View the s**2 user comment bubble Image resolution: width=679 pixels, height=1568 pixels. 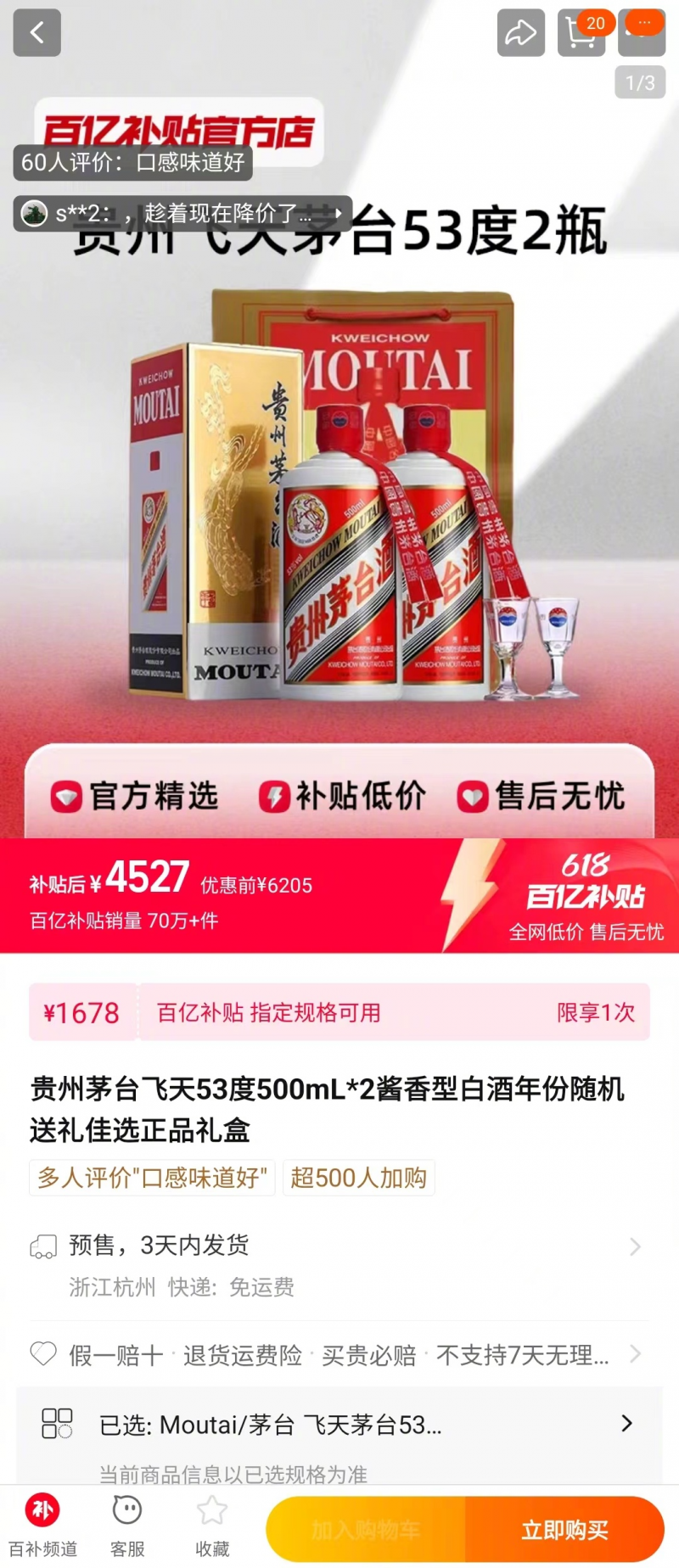click(x=182, y=214)
